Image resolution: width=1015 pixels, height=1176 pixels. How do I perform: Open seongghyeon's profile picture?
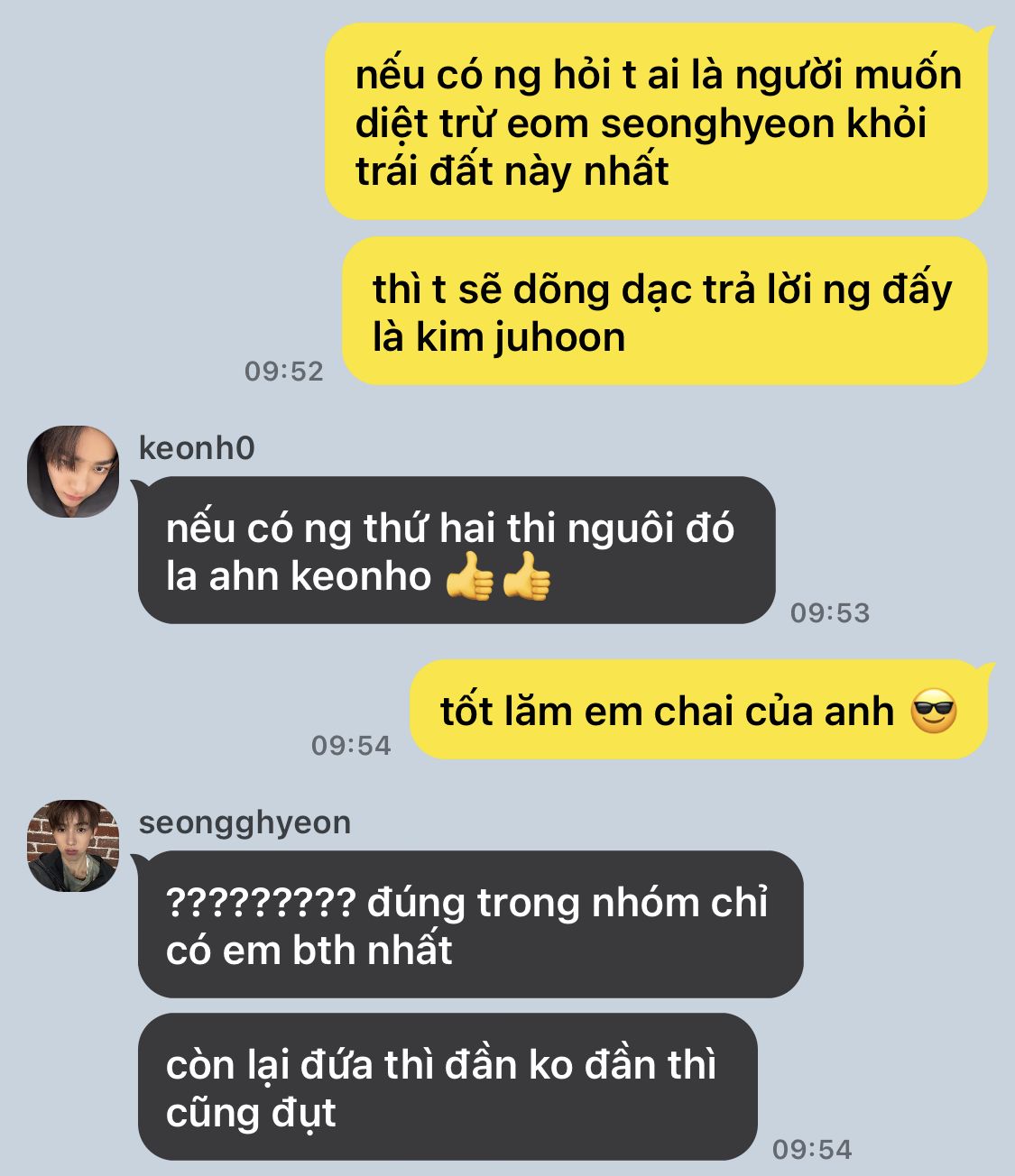pos(73,845)
